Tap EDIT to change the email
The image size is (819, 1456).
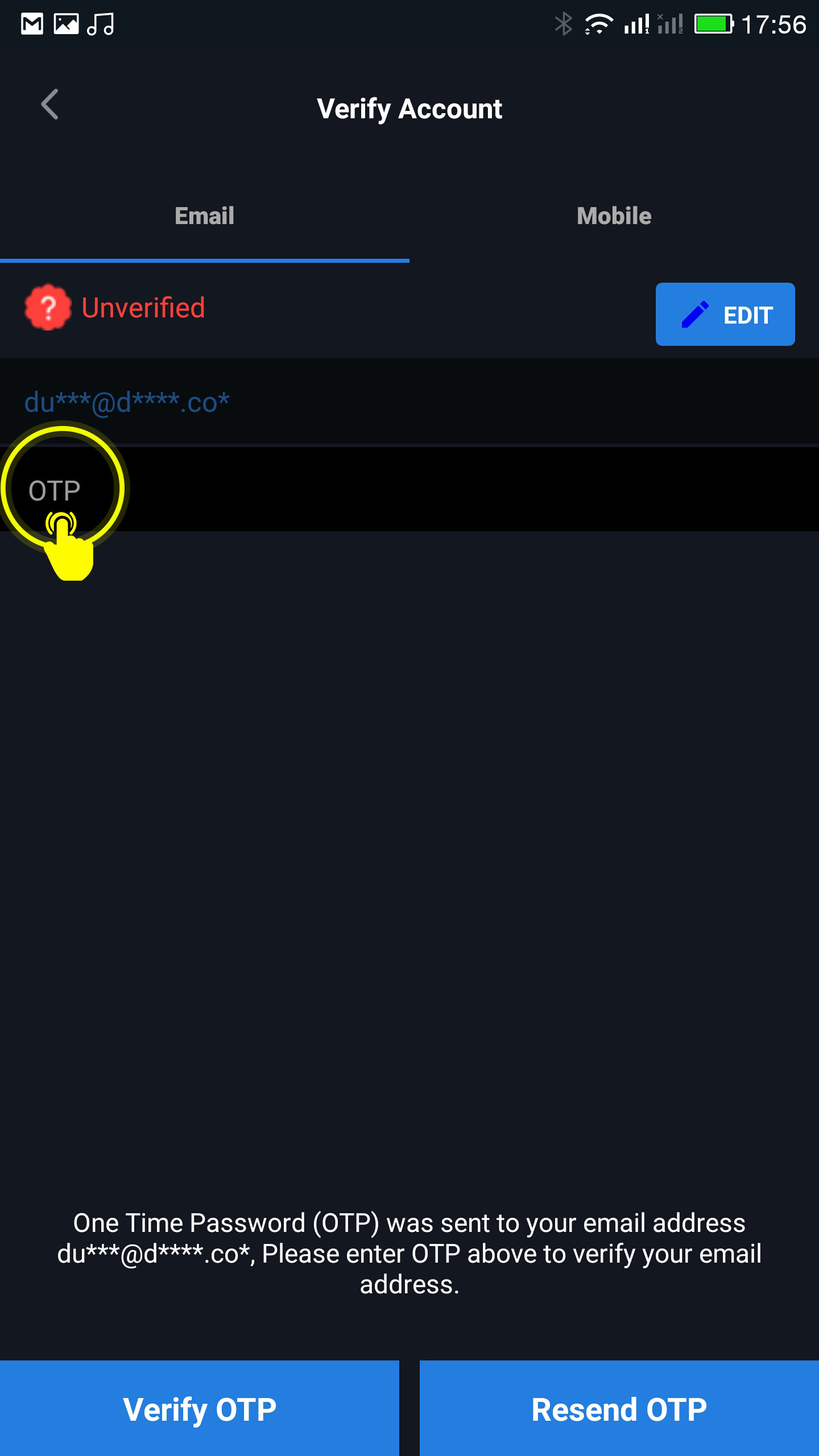coord(725,314)
